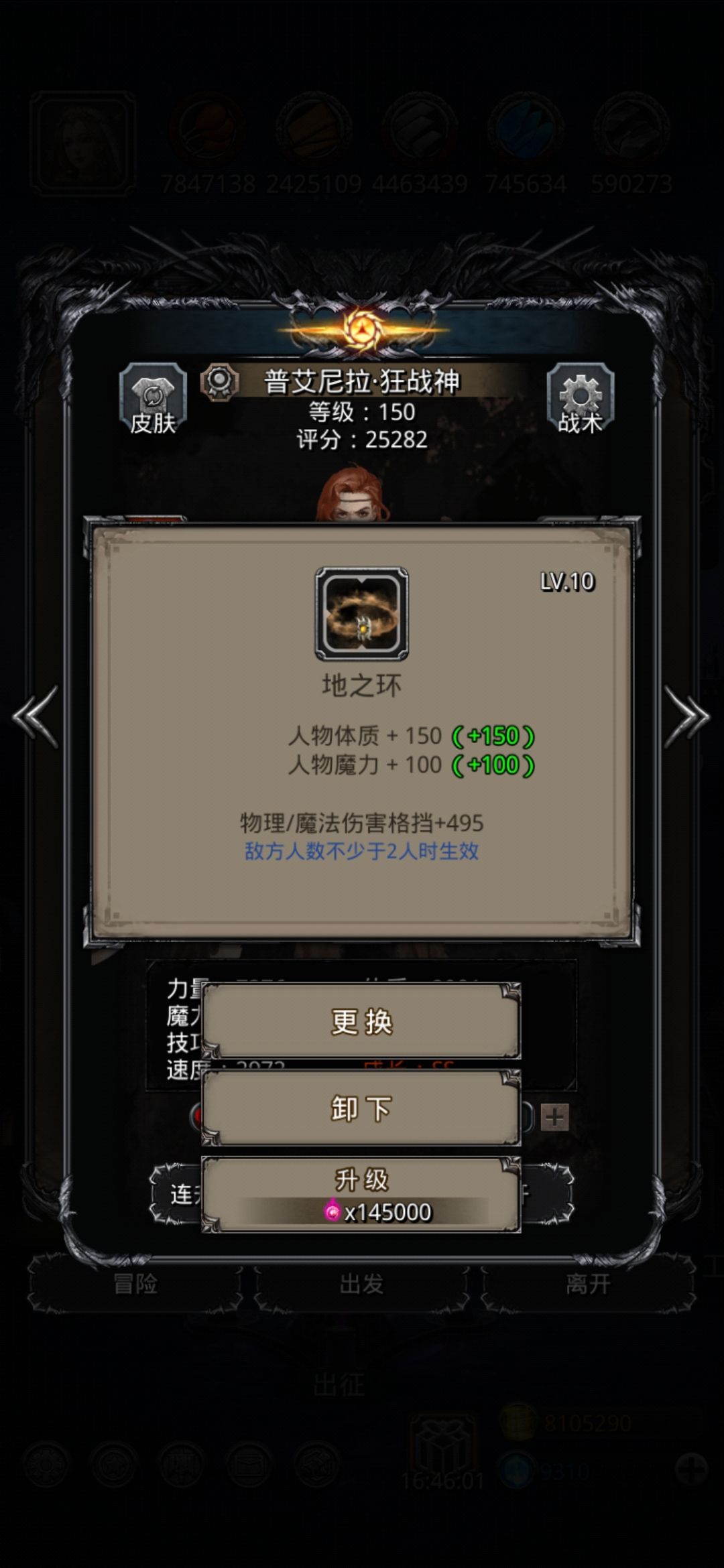
Task: Tap the blue effect condition text
Action: tap(363, 851)
